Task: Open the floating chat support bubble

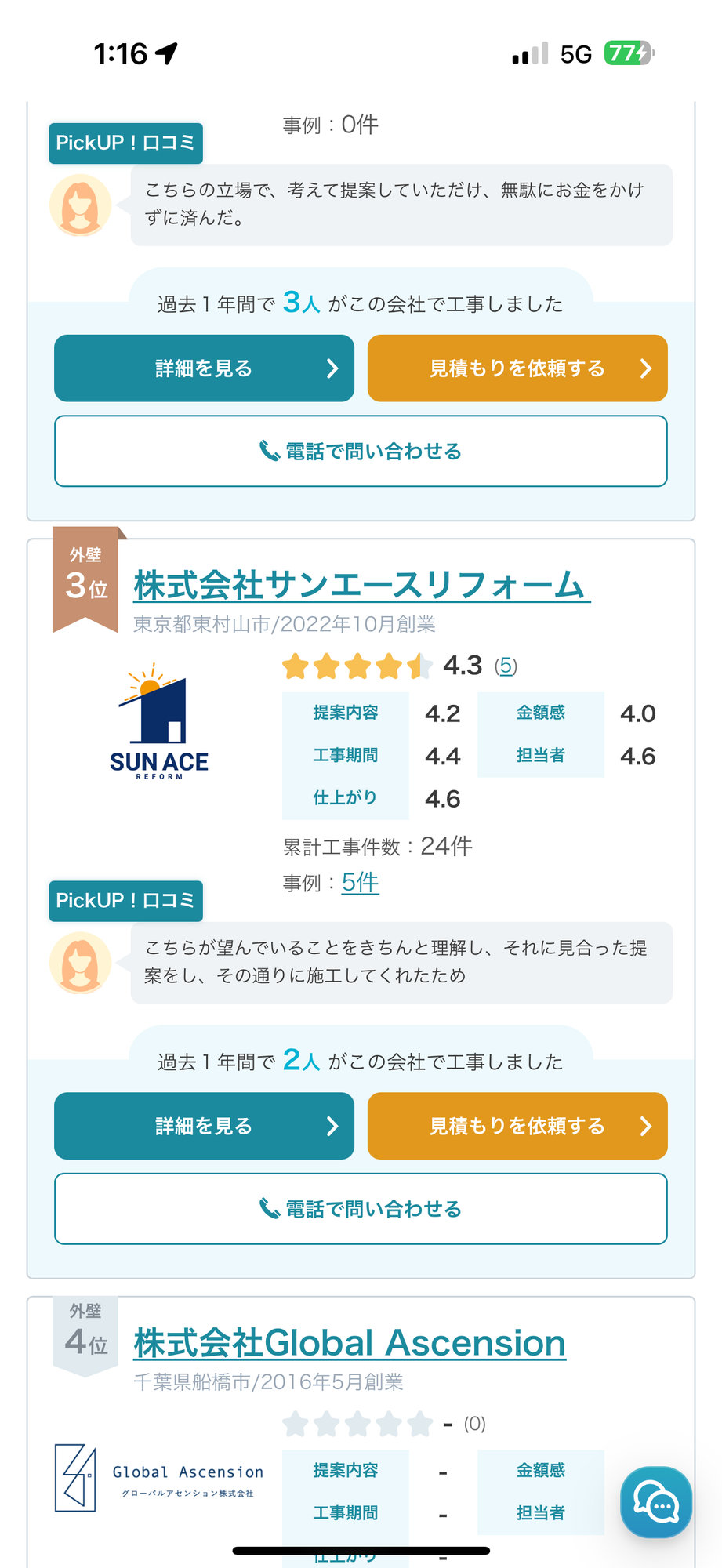Action: 656,1502
